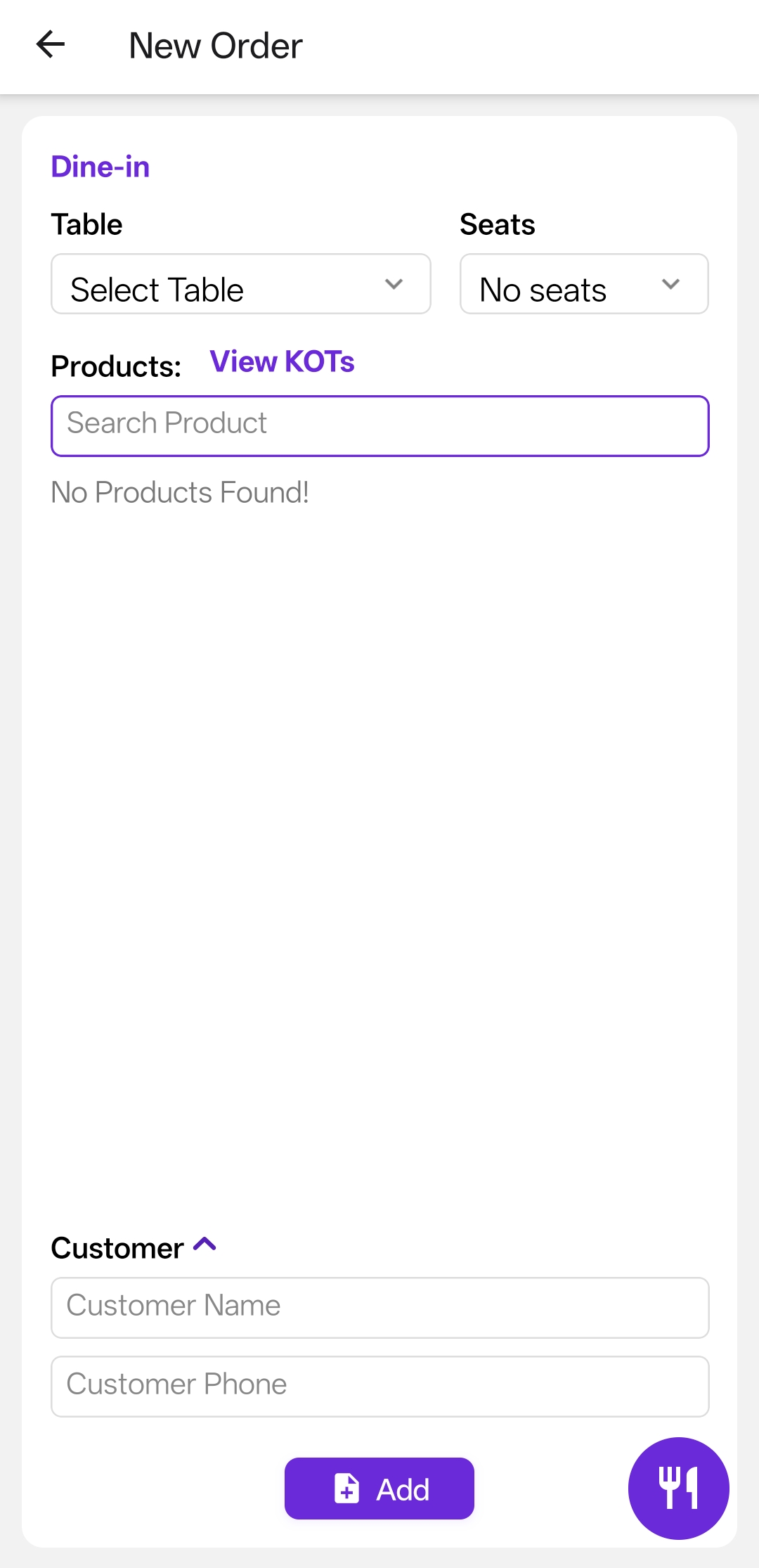Click inside the Search Product field
Image resolution: width=759 pixels, height=1568 pixels.
[x=379, y=425]
